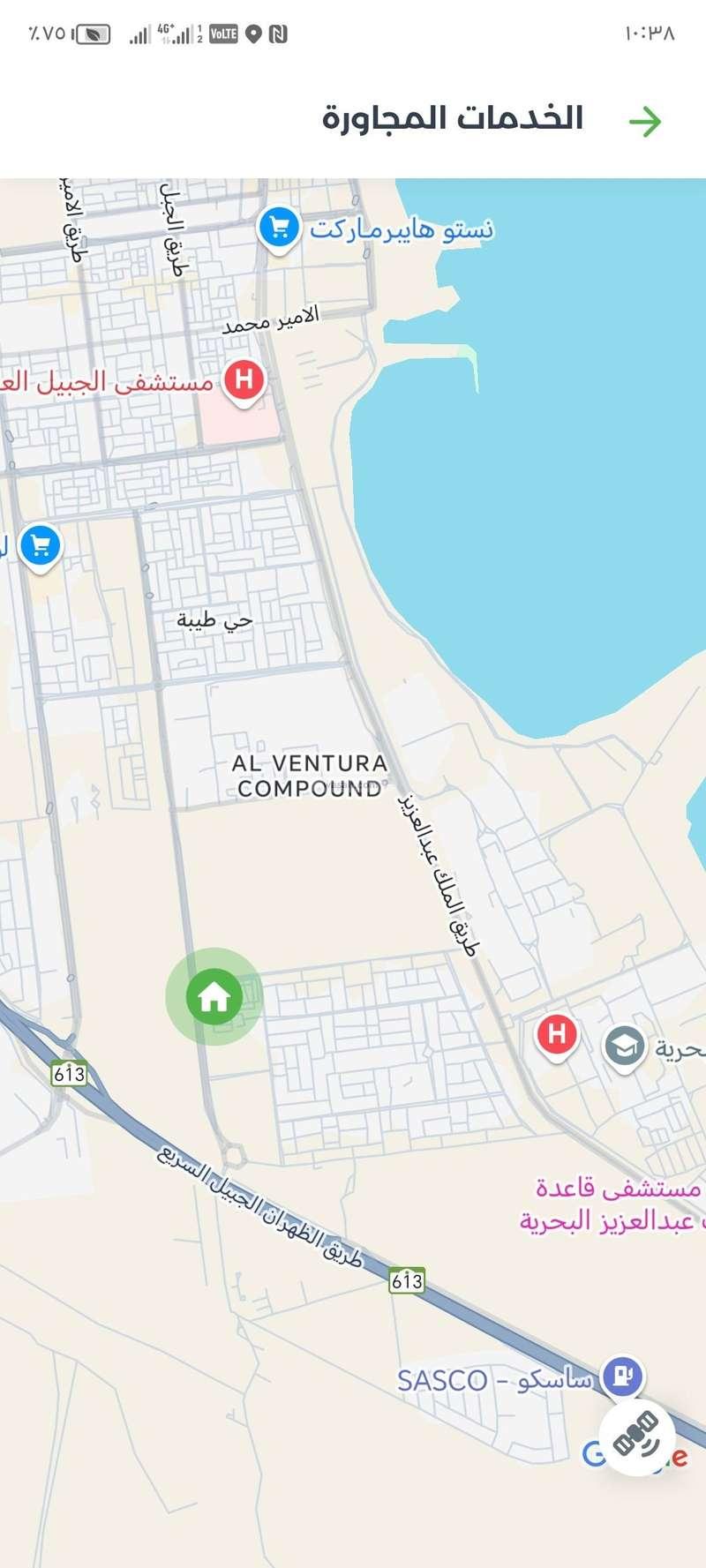Open the Nesto Hypermarket shopping cart marker
This screenshot has width=706, height=1568.
(x=280, y=229)
